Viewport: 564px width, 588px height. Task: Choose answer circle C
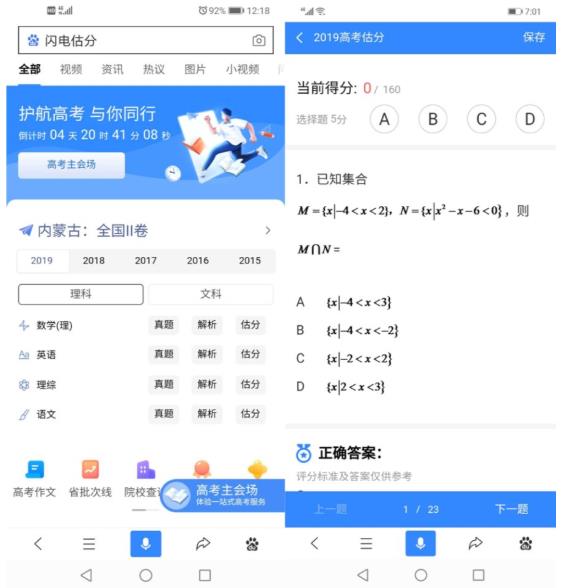tap(481, 119)
